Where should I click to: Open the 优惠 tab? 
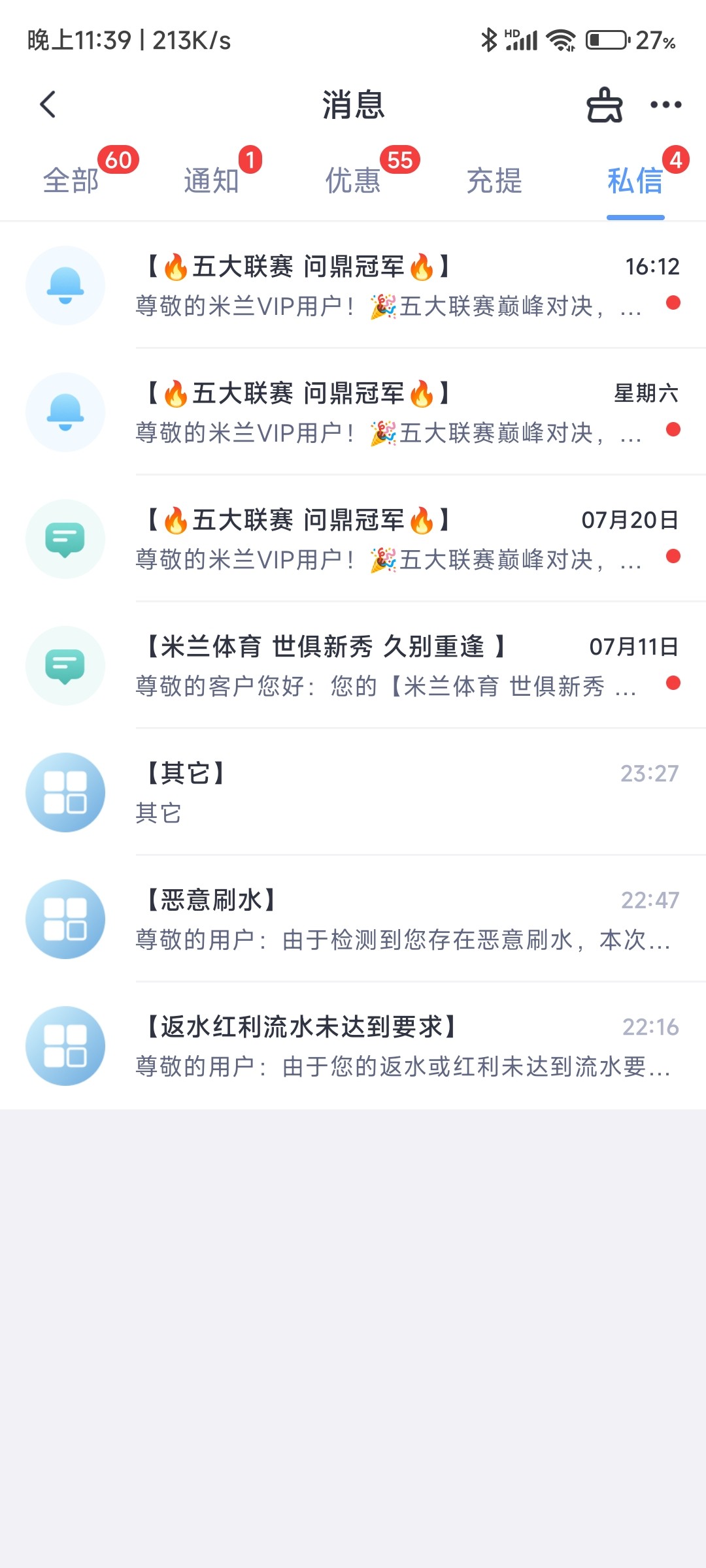click(353, 182)
